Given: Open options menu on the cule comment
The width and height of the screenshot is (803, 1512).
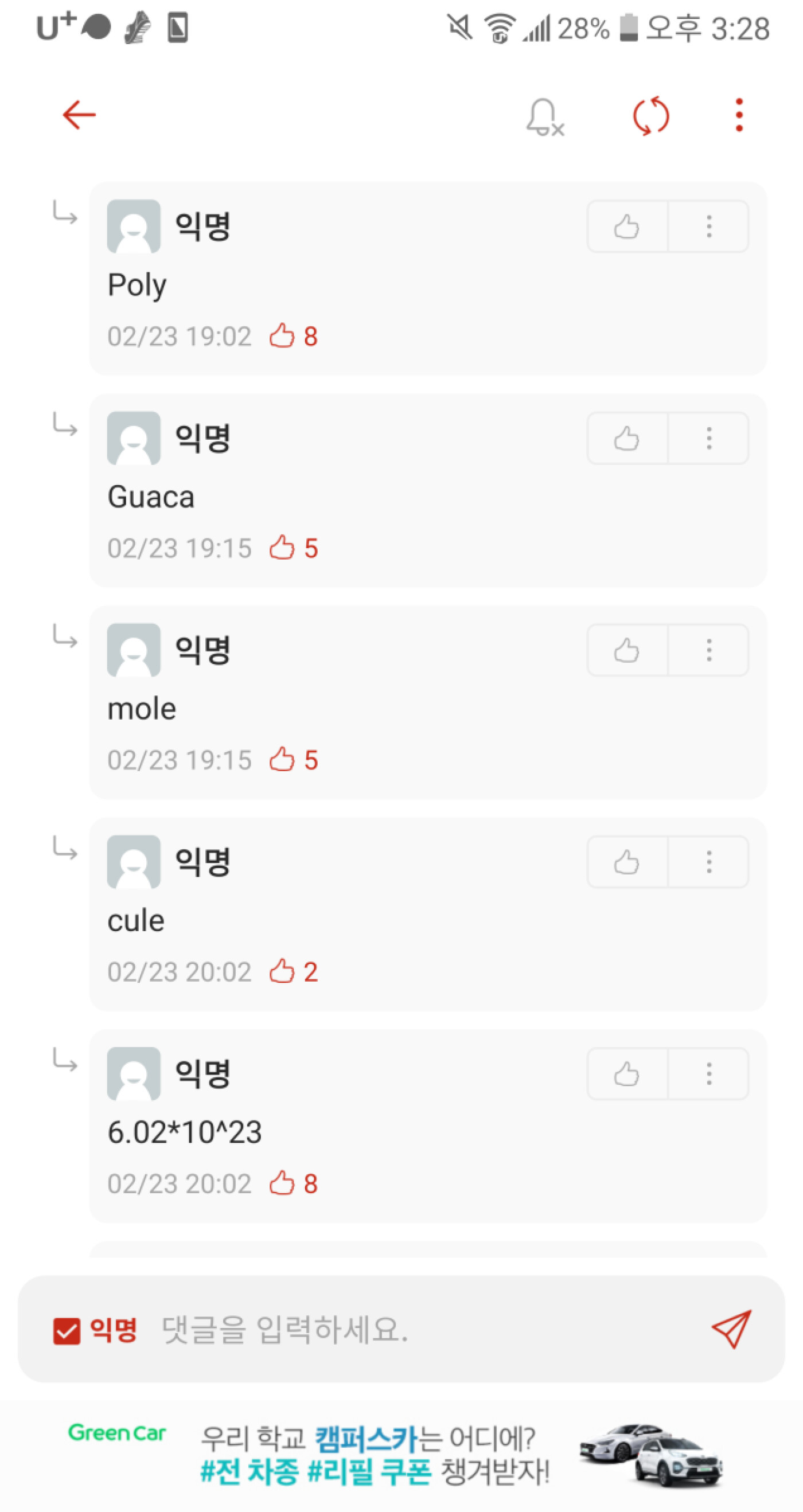Looking at the screenshot, I should tap(708, 861).
